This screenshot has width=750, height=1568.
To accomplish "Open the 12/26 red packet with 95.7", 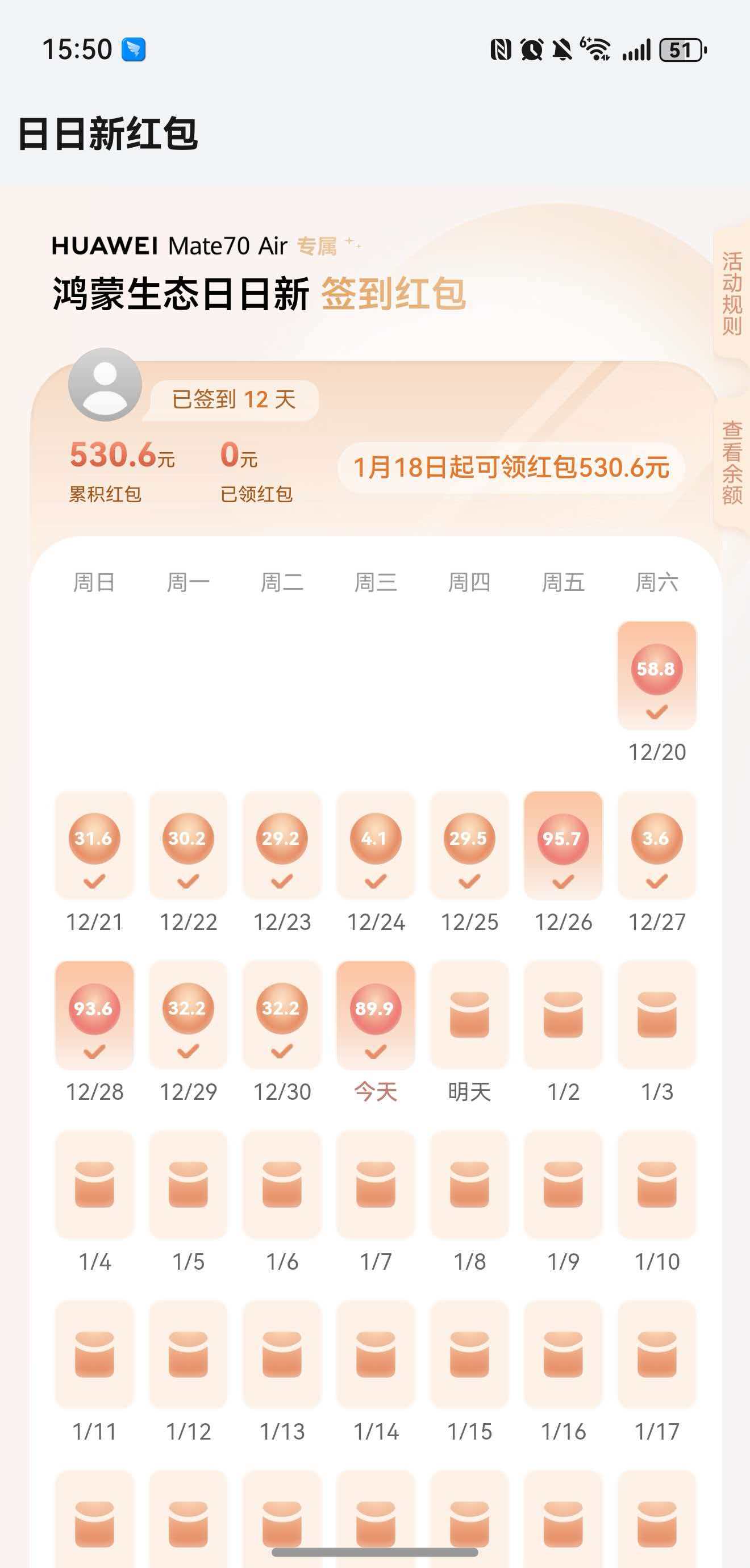I will tap(563, 845).
